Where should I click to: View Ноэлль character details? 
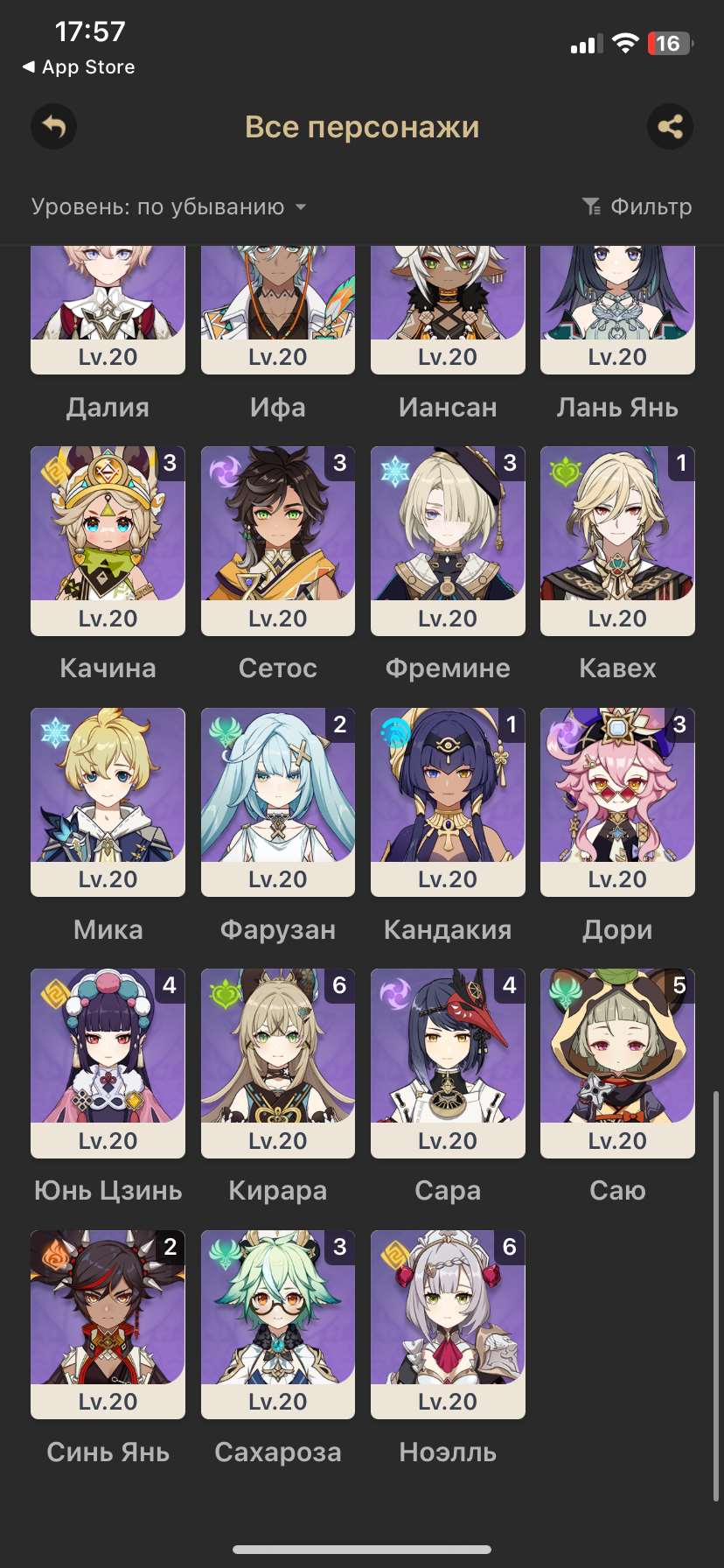coord(448,1323)
